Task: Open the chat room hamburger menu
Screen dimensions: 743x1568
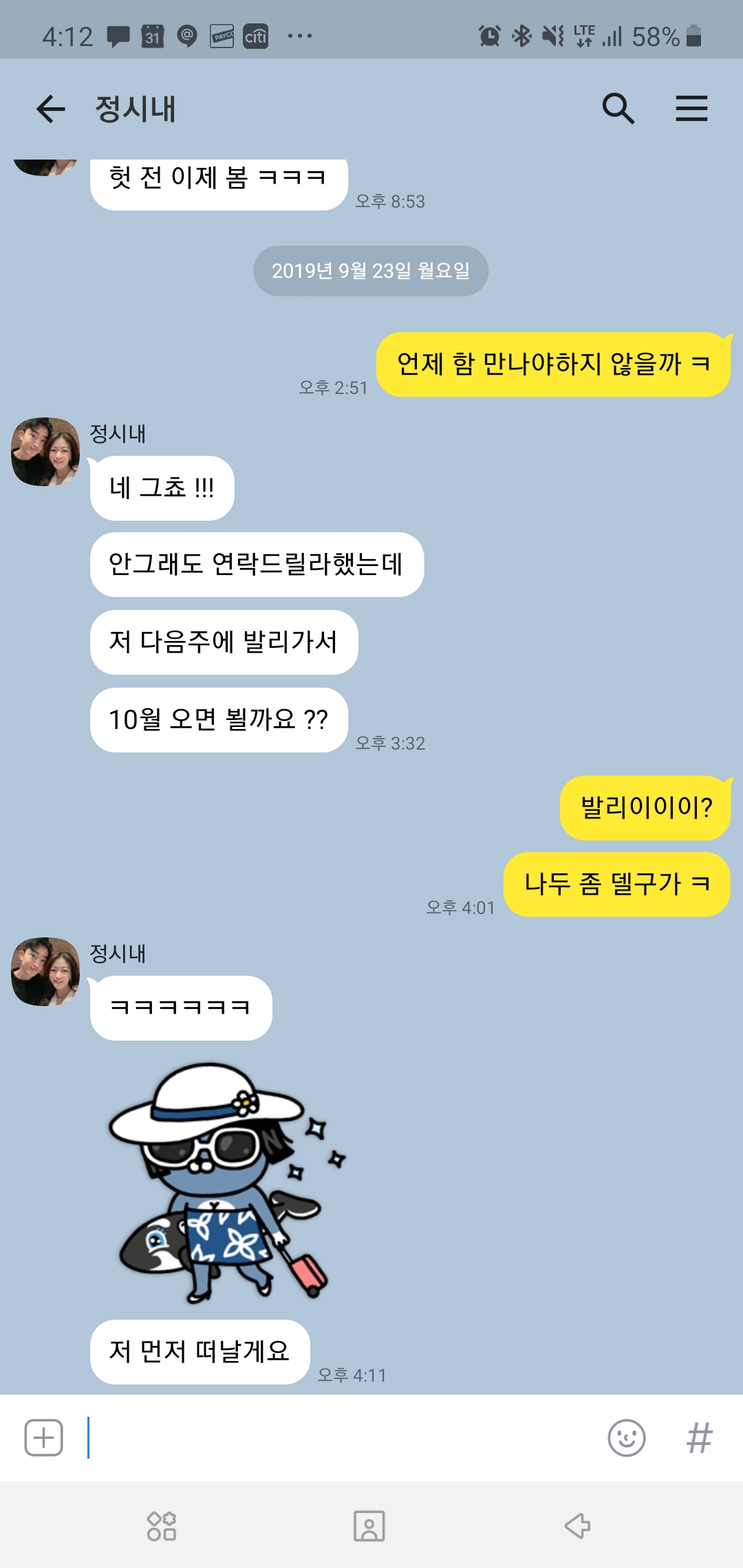Action: pos(691,109)
